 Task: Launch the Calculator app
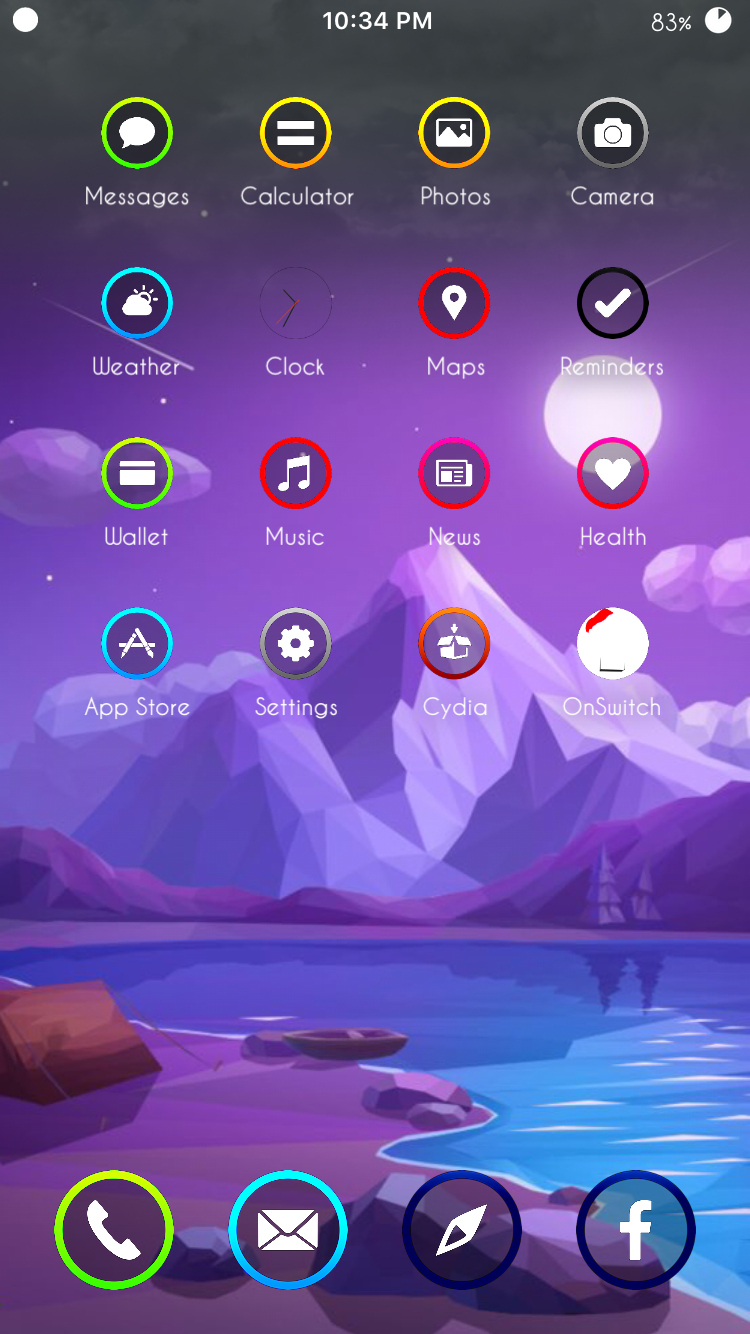pos(296,133)
